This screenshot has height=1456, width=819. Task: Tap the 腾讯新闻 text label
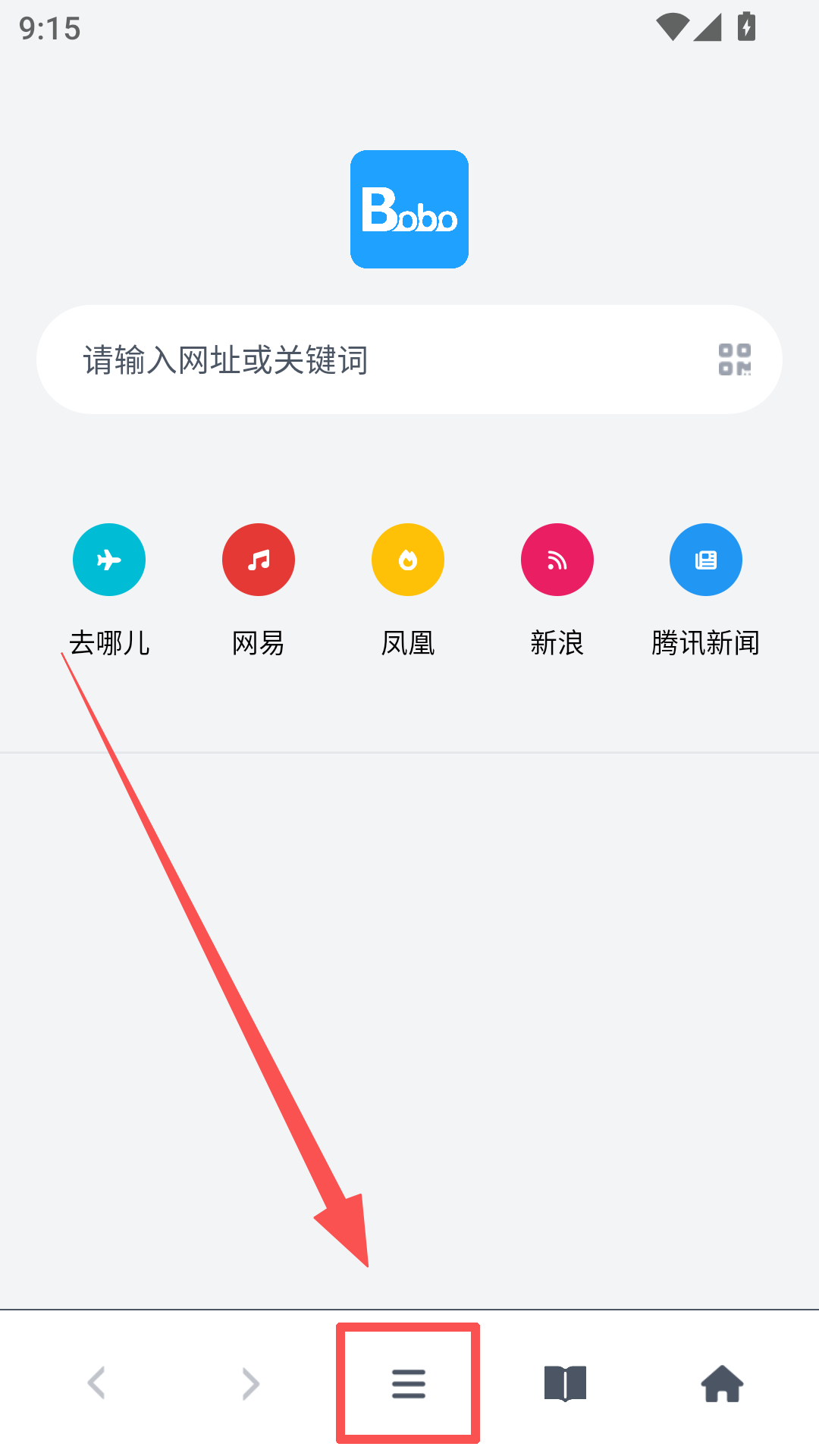click(x=705, y=642)
